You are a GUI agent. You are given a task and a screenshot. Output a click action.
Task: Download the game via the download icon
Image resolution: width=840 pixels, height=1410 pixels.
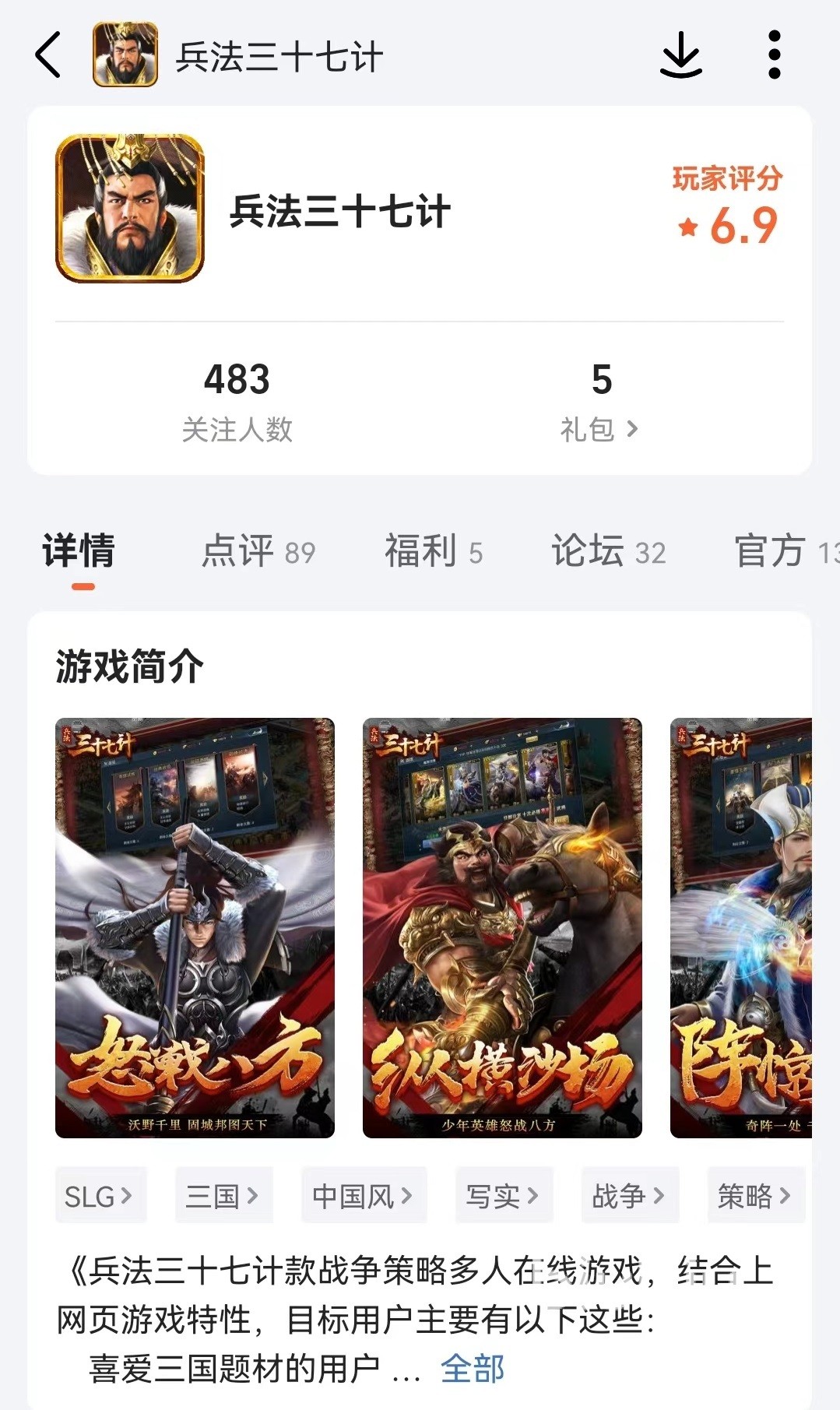click(680, 55)
